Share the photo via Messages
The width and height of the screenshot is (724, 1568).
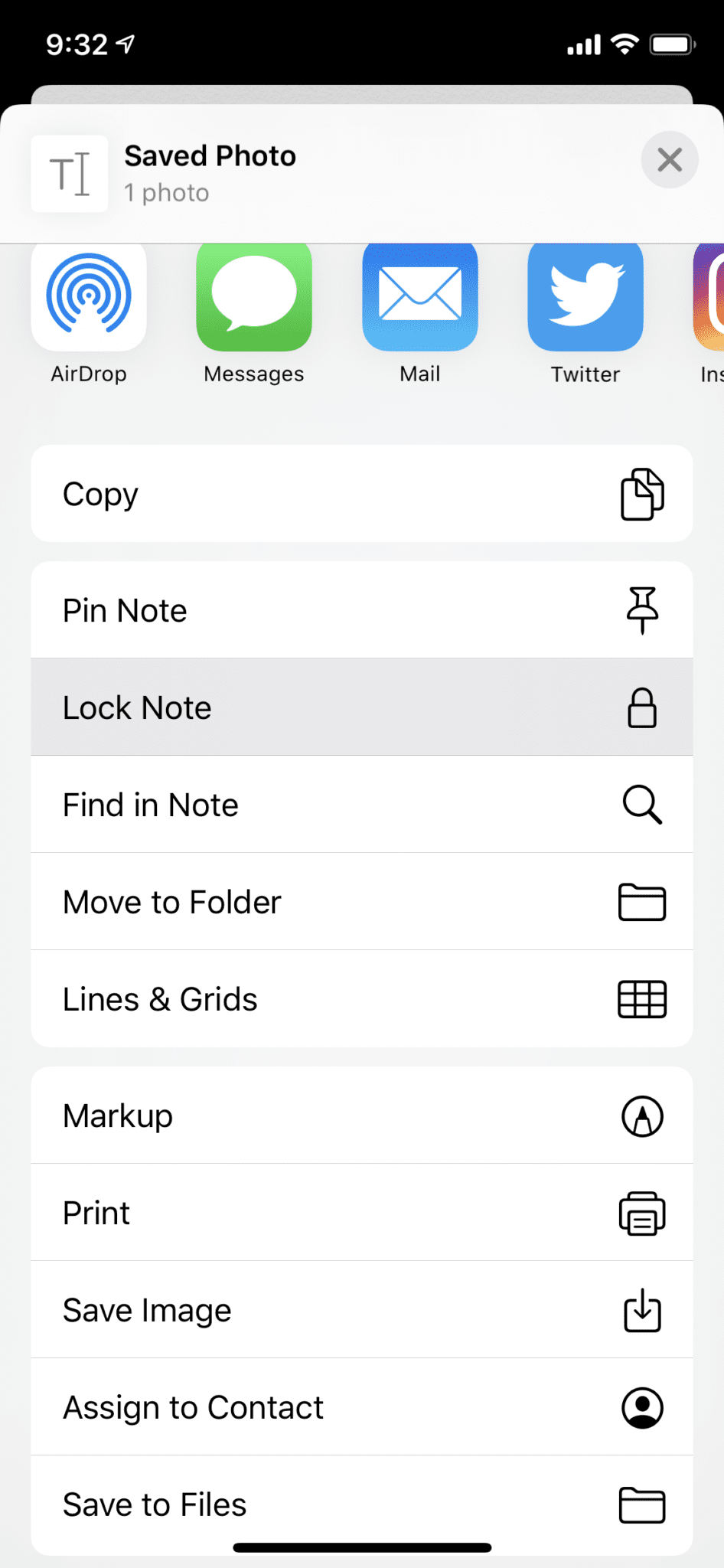point(254,296)
